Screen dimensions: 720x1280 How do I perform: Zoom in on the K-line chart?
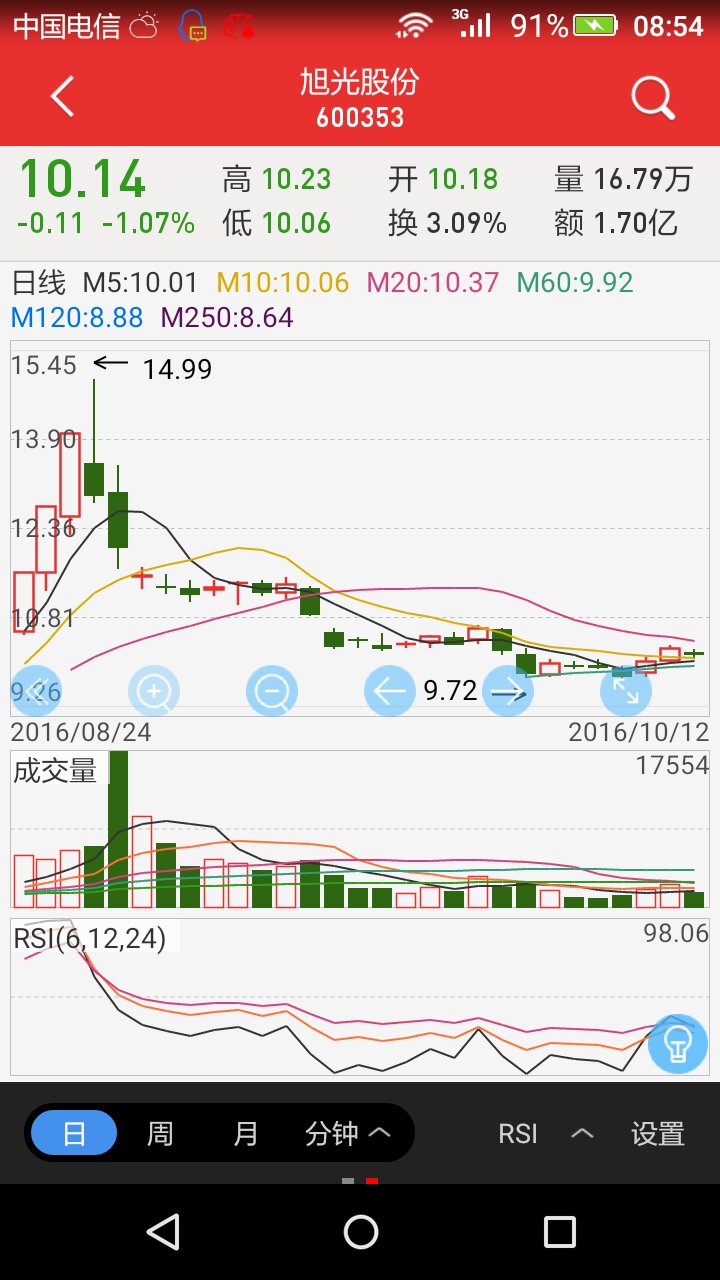pyautogui.click(x=154, y=690)
